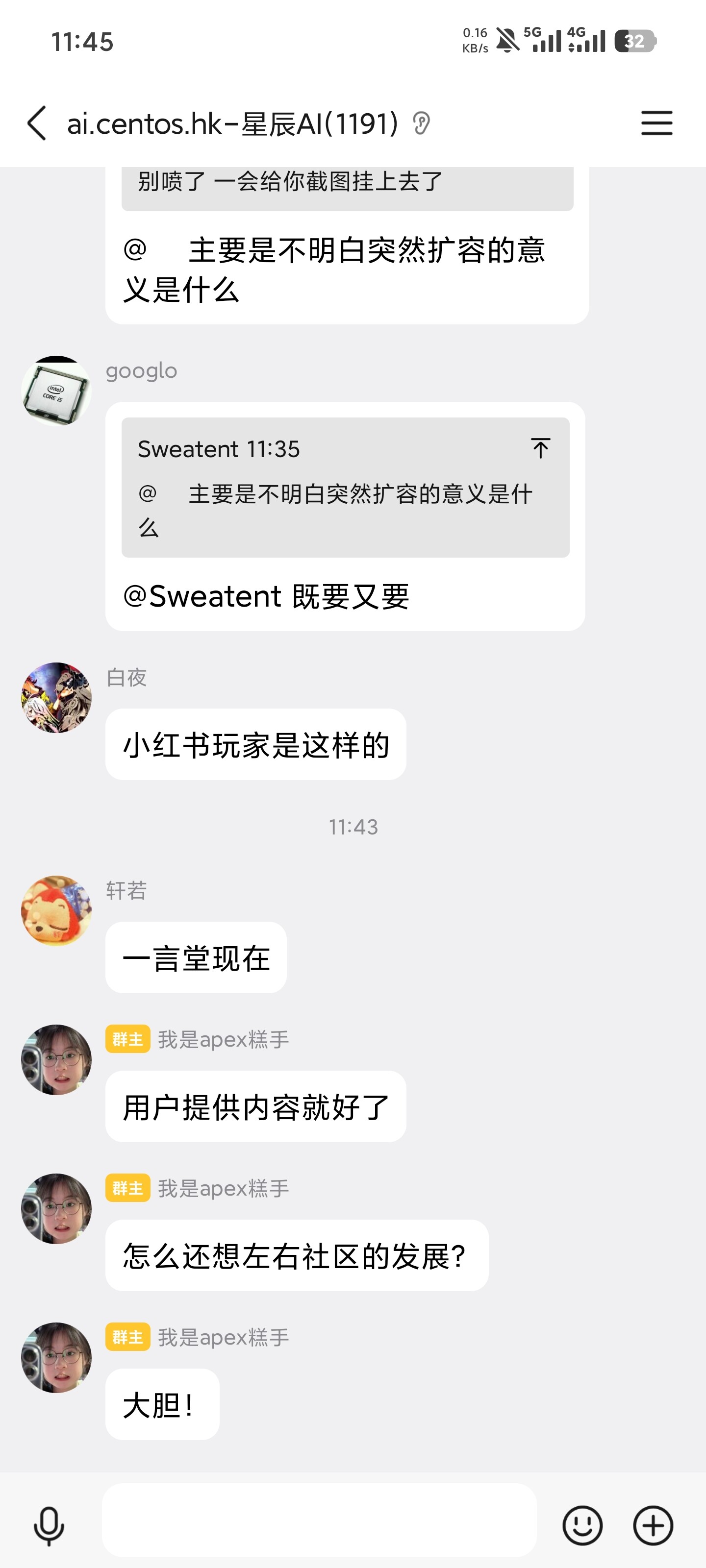Switch to voice message input

click(x=49, y=1525)
